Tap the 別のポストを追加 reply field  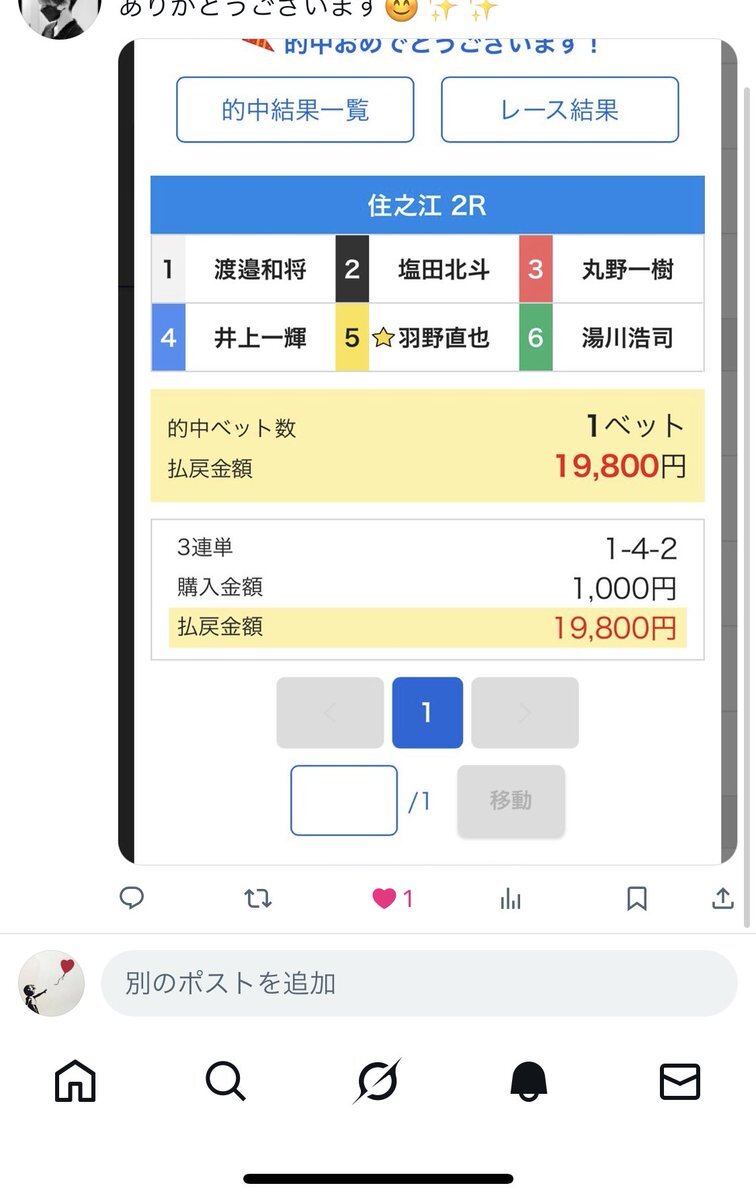[419, 983]
